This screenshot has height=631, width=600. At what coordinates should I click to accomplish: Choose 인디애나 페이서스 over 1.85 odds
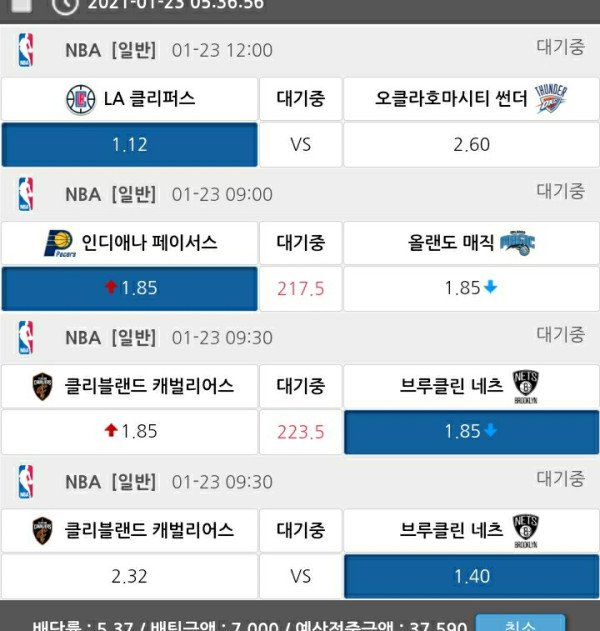pyautogui.click(x=129, y=288)
